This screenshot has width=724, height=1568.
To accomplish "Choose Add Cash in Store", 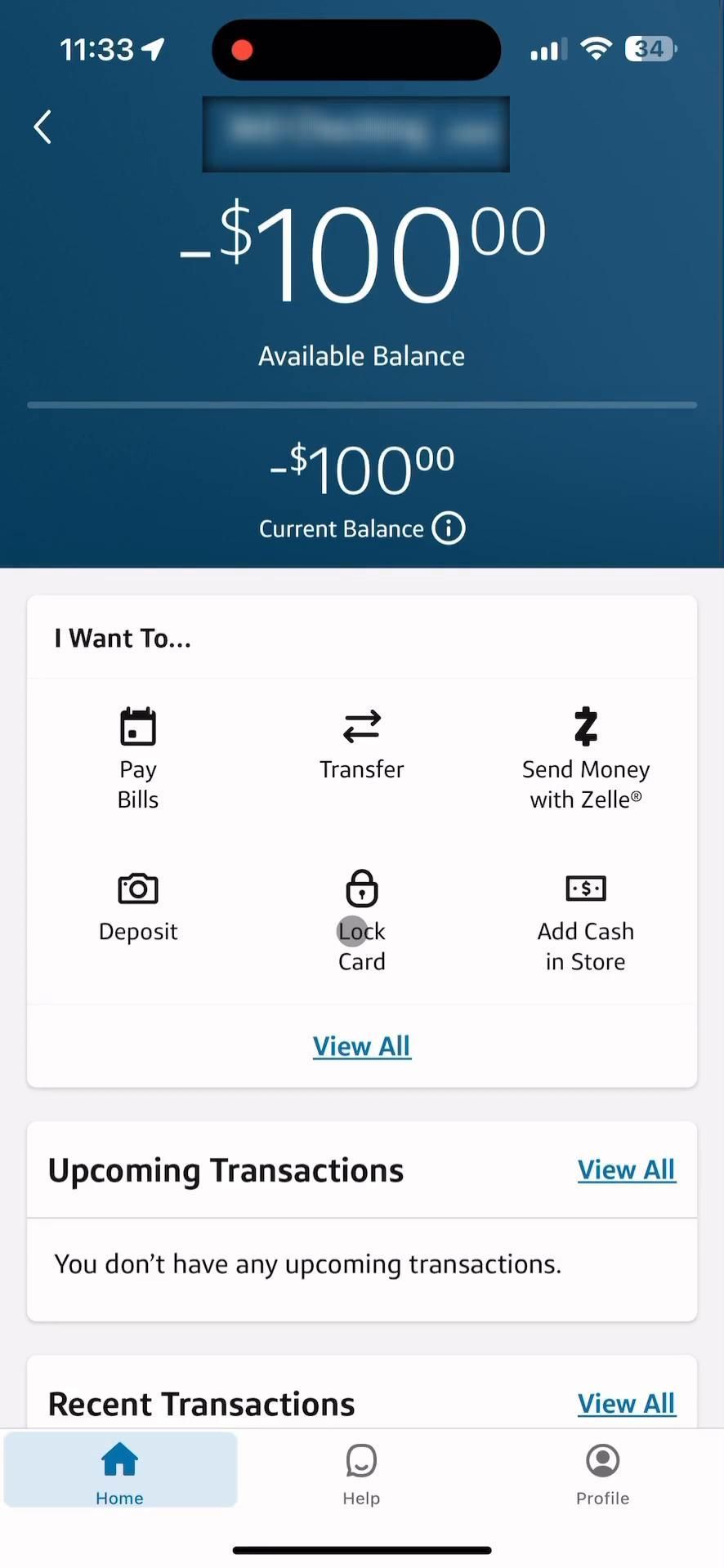I will 585,920.
